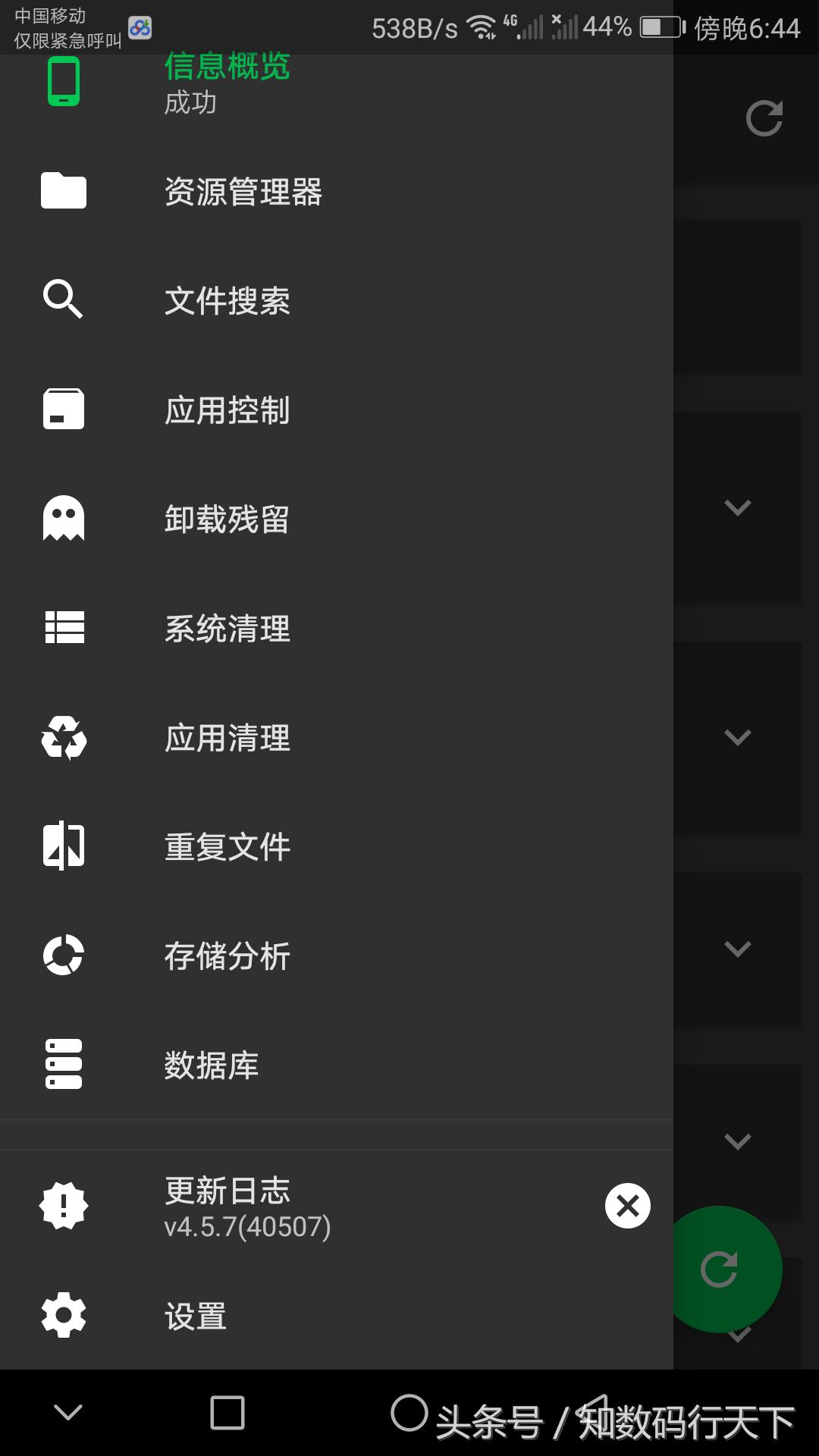Expand the second section chevron
This screenshot has height=1456, width=819.
click(x=737, y=736)
